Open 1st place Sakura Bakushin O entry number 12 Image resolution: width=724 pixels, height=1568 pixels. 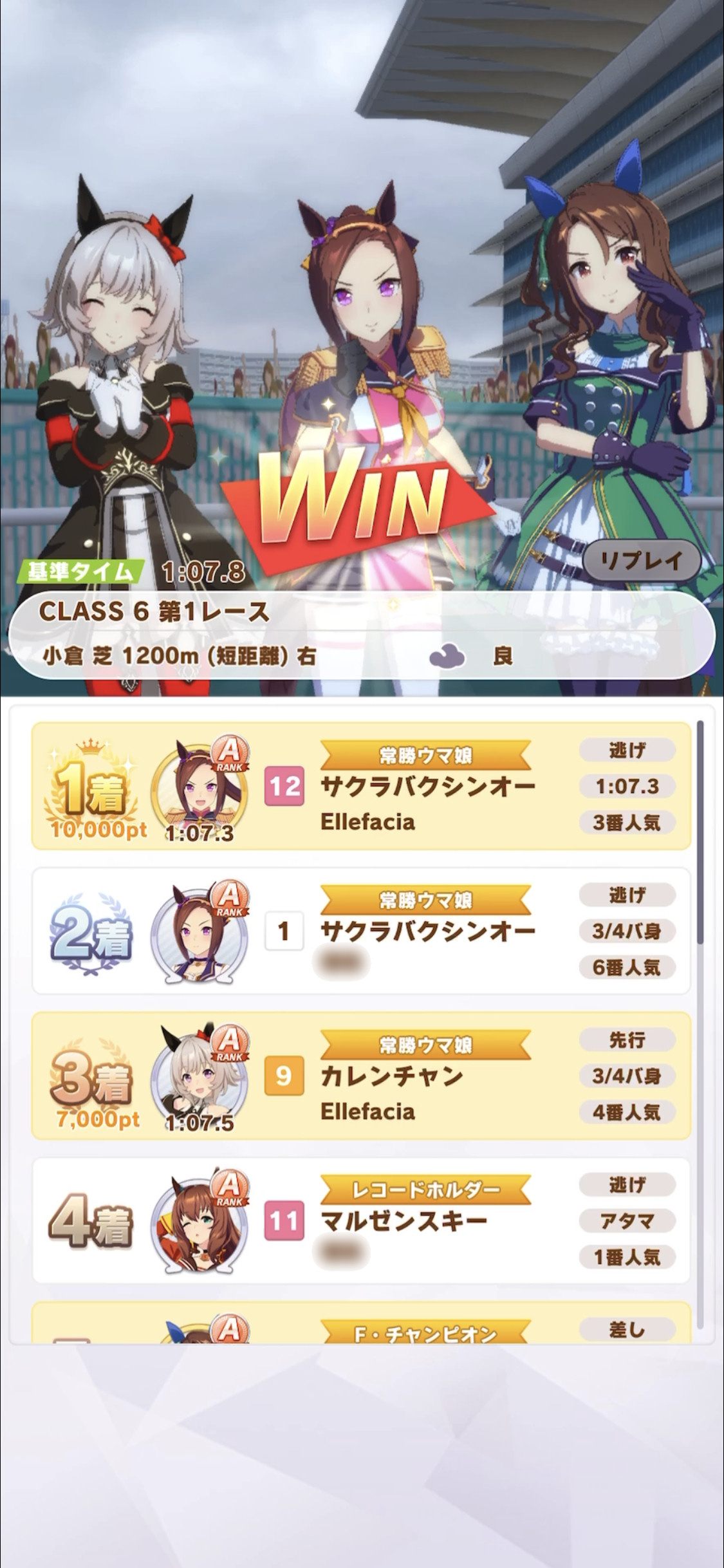[361, 786]
